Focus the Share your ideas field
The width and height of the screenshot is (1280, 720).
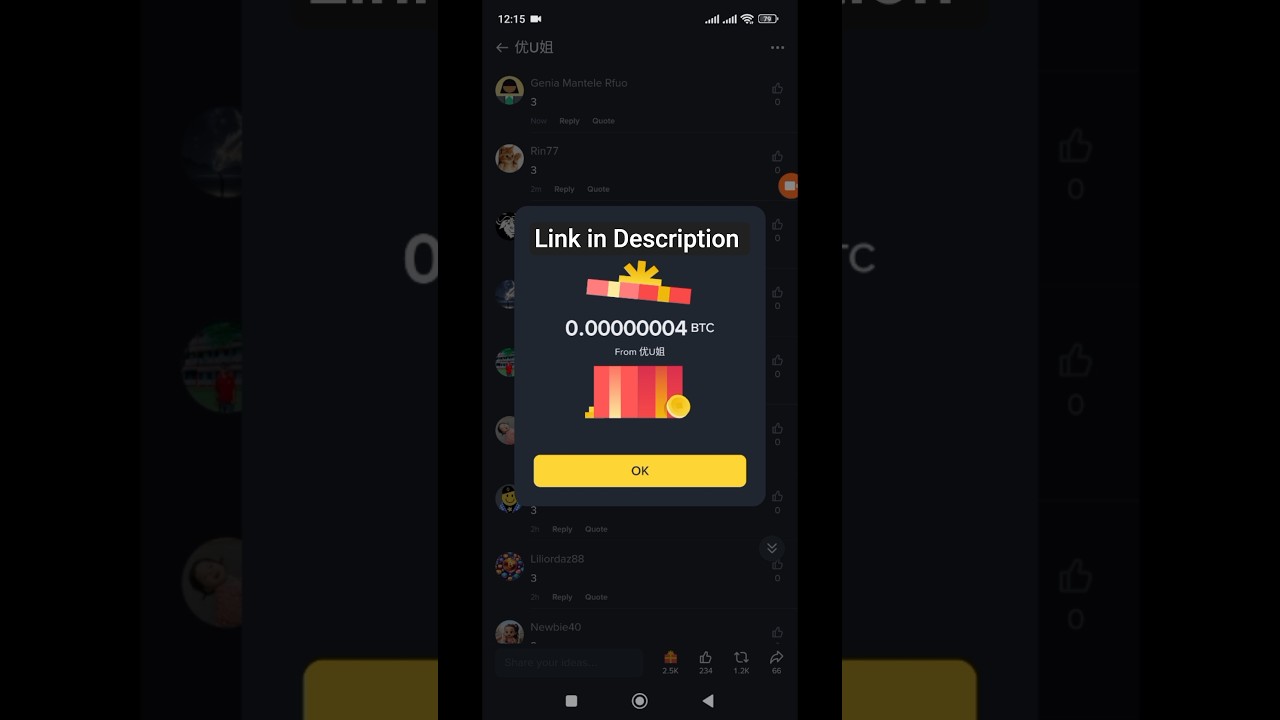[568, 662]
